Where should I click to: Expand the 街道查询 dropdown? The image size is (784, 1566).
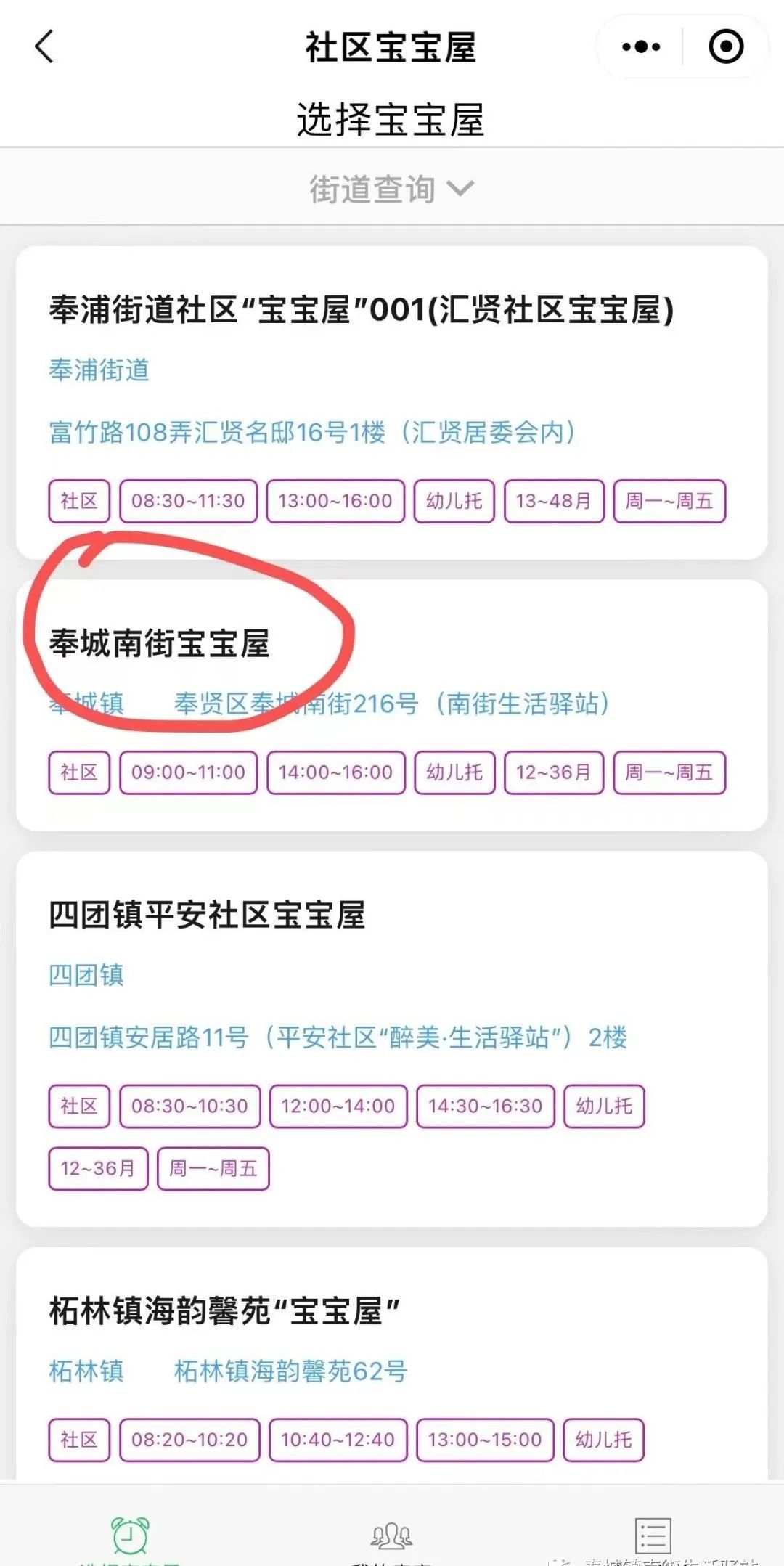coord(391,189)
